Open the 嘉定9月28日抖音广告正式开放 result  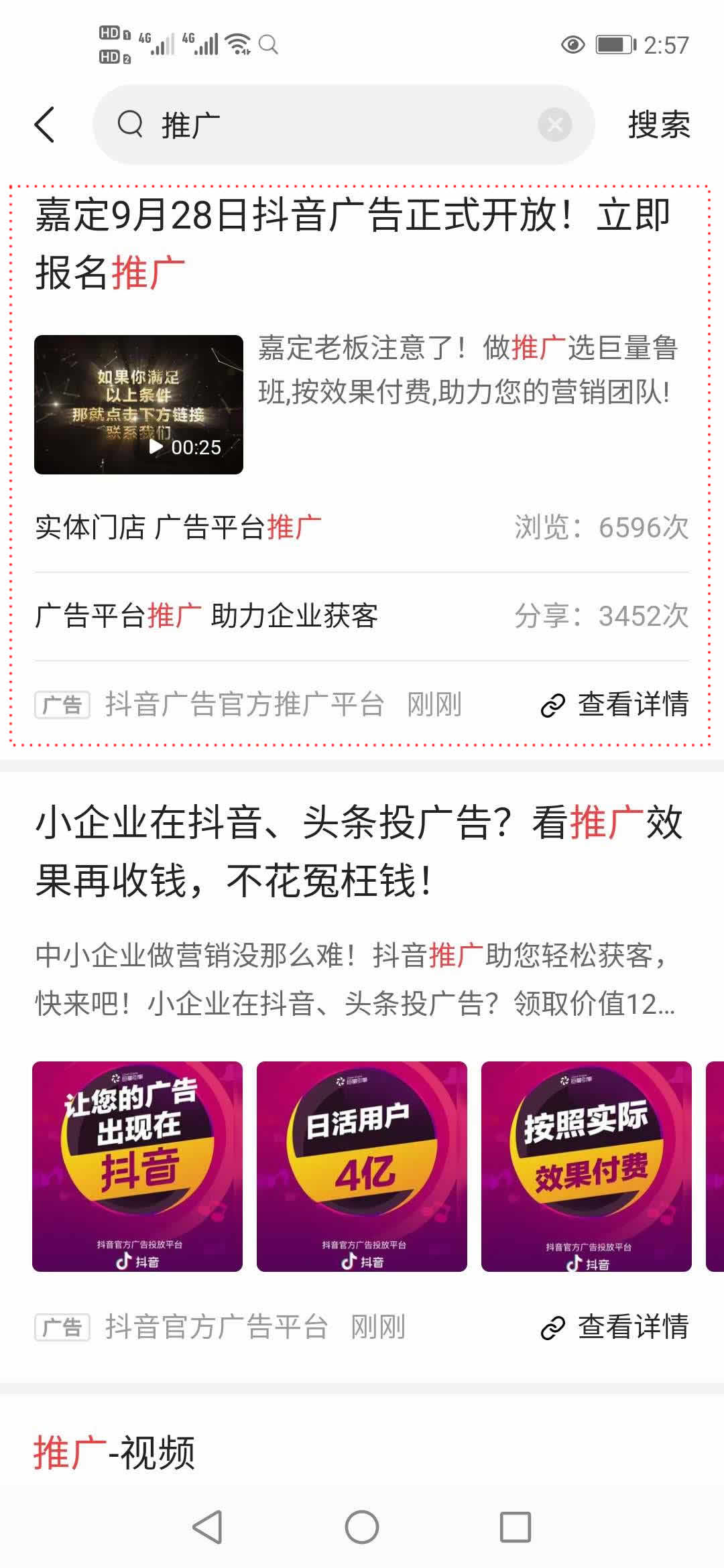click(352, 243)
